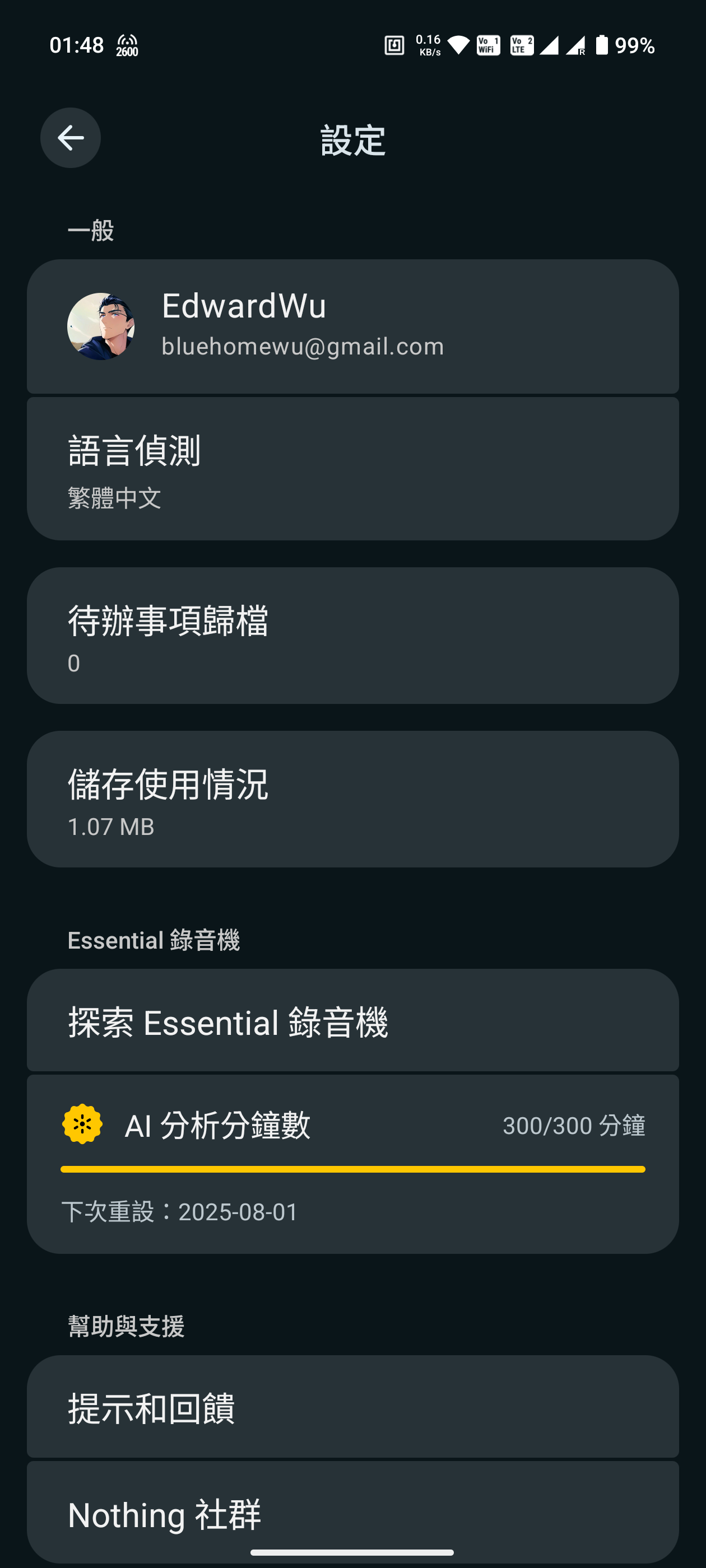
Task: Open 探索 Essential 錄音機
Action: tap(352, 1021)
